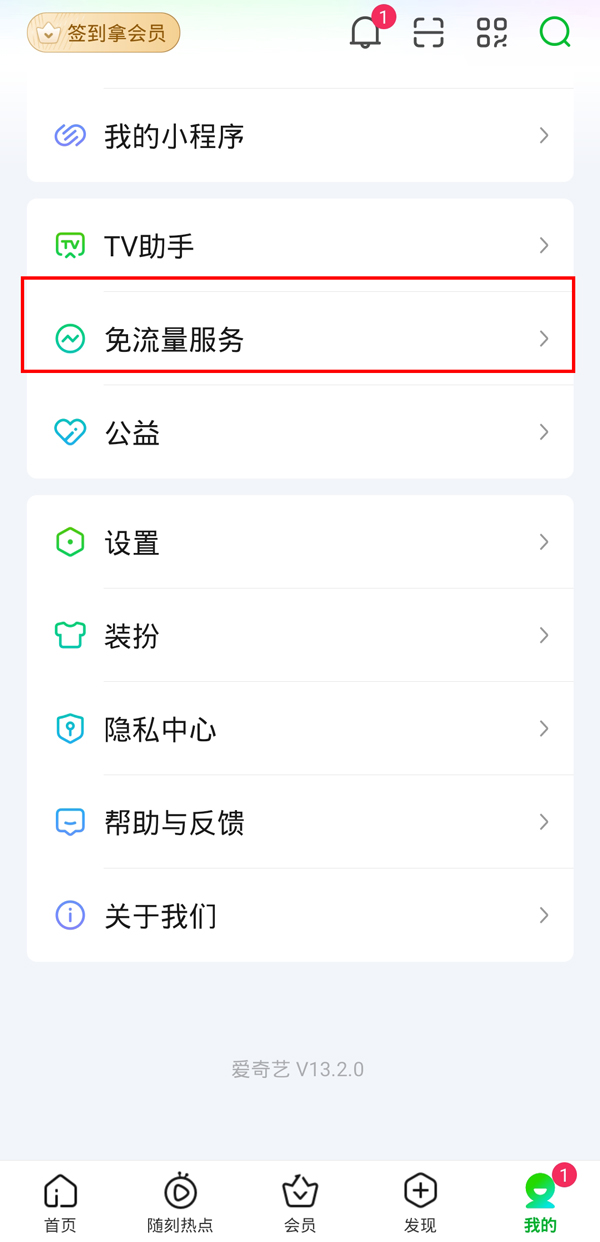Tap the 签到拿会员 sign-in button

point(103,33)
